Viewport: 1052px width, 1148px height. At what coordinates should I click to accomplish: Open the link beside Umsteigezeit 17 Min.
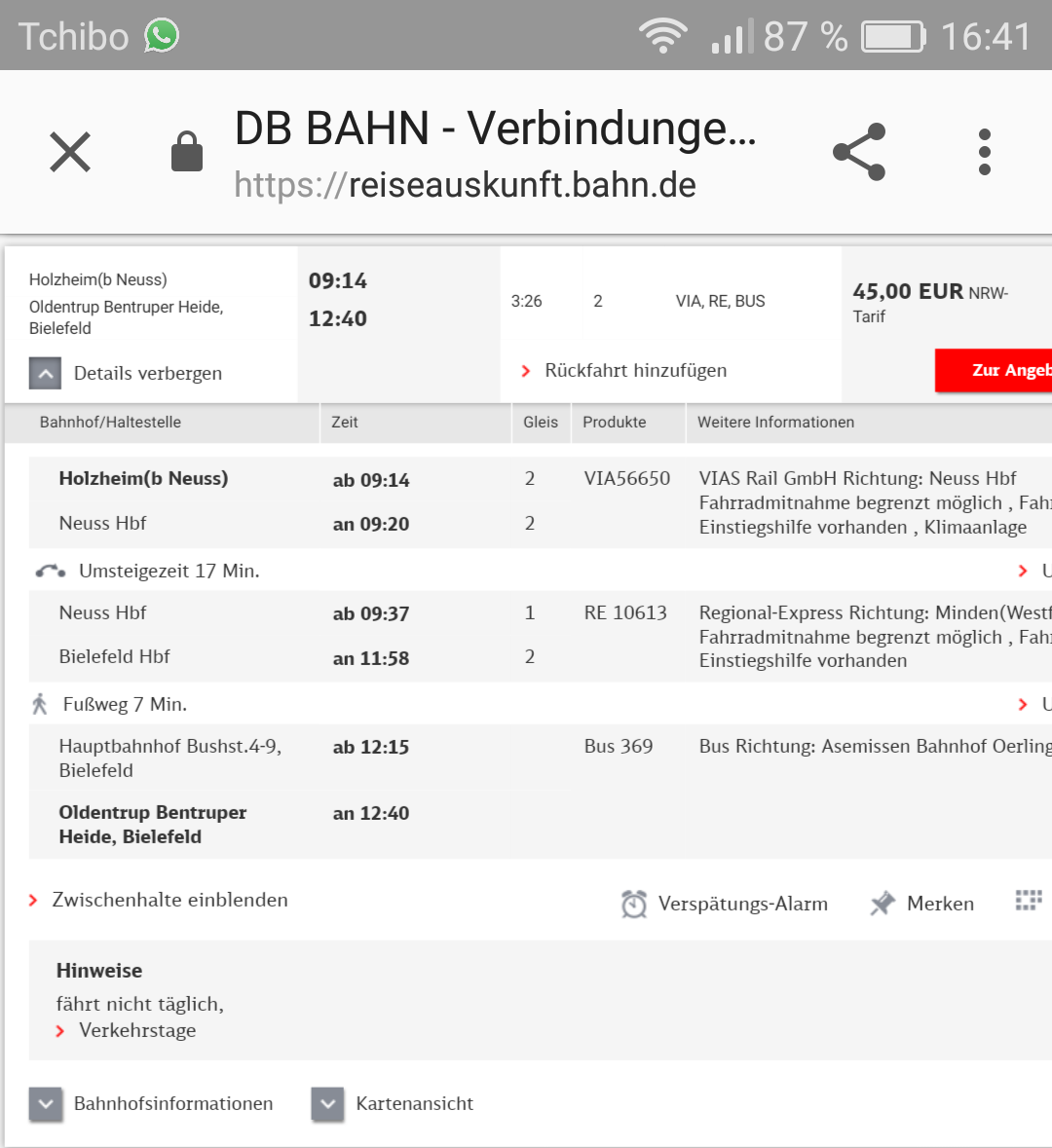click(x=1033, y=571)
